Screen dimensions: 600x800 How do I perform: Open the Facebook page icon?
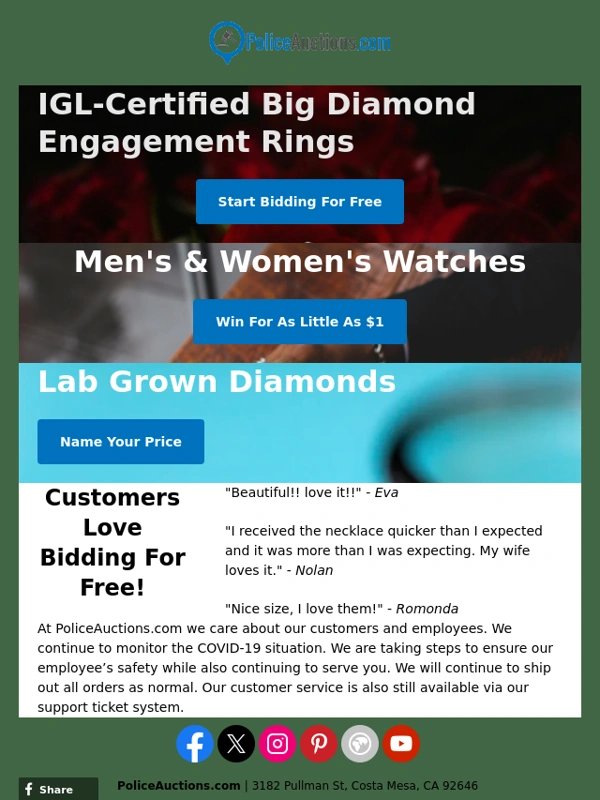[x=195, y=743]
